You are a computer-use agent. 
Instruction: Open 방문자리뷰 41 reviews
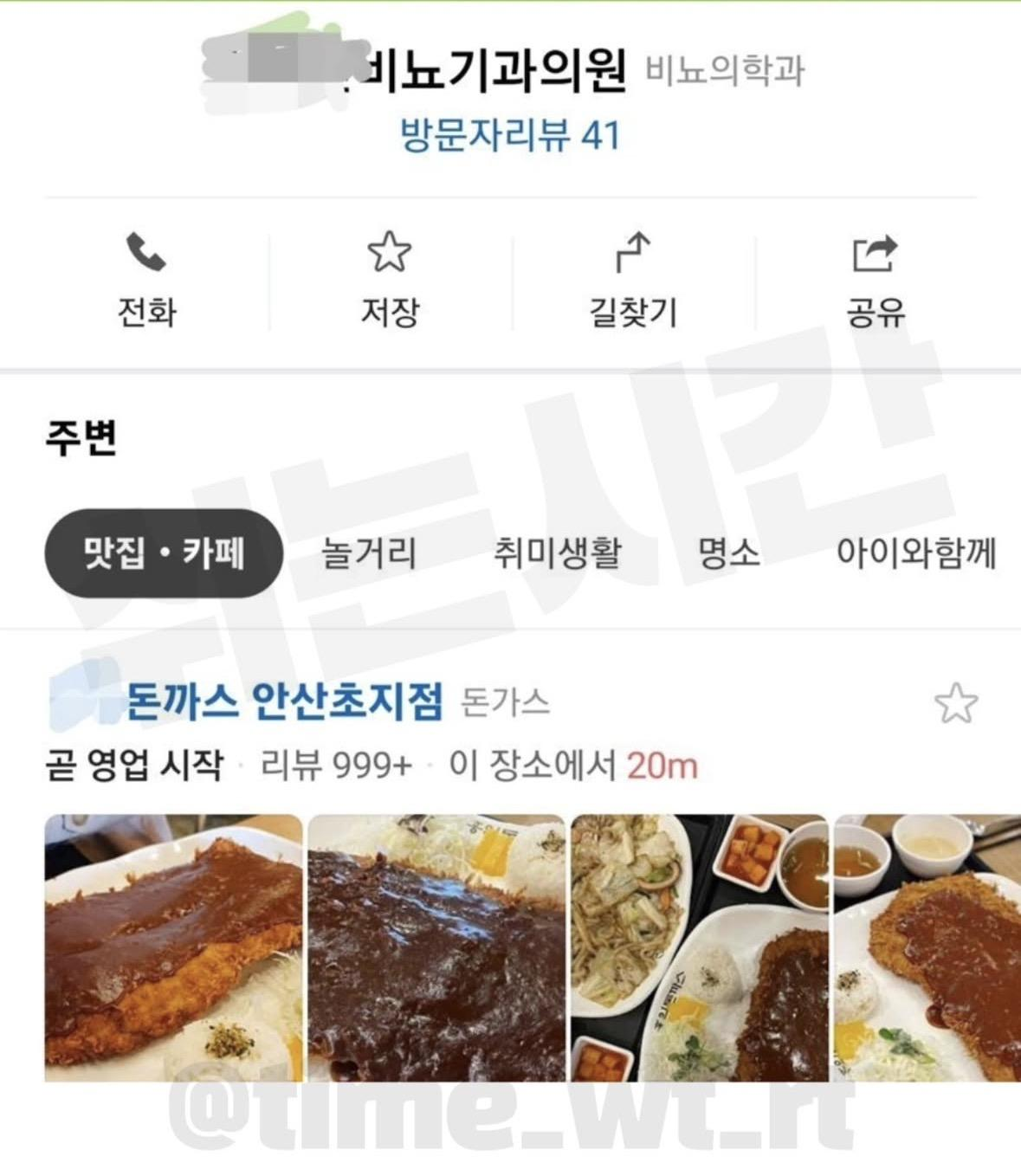(510, 136)
